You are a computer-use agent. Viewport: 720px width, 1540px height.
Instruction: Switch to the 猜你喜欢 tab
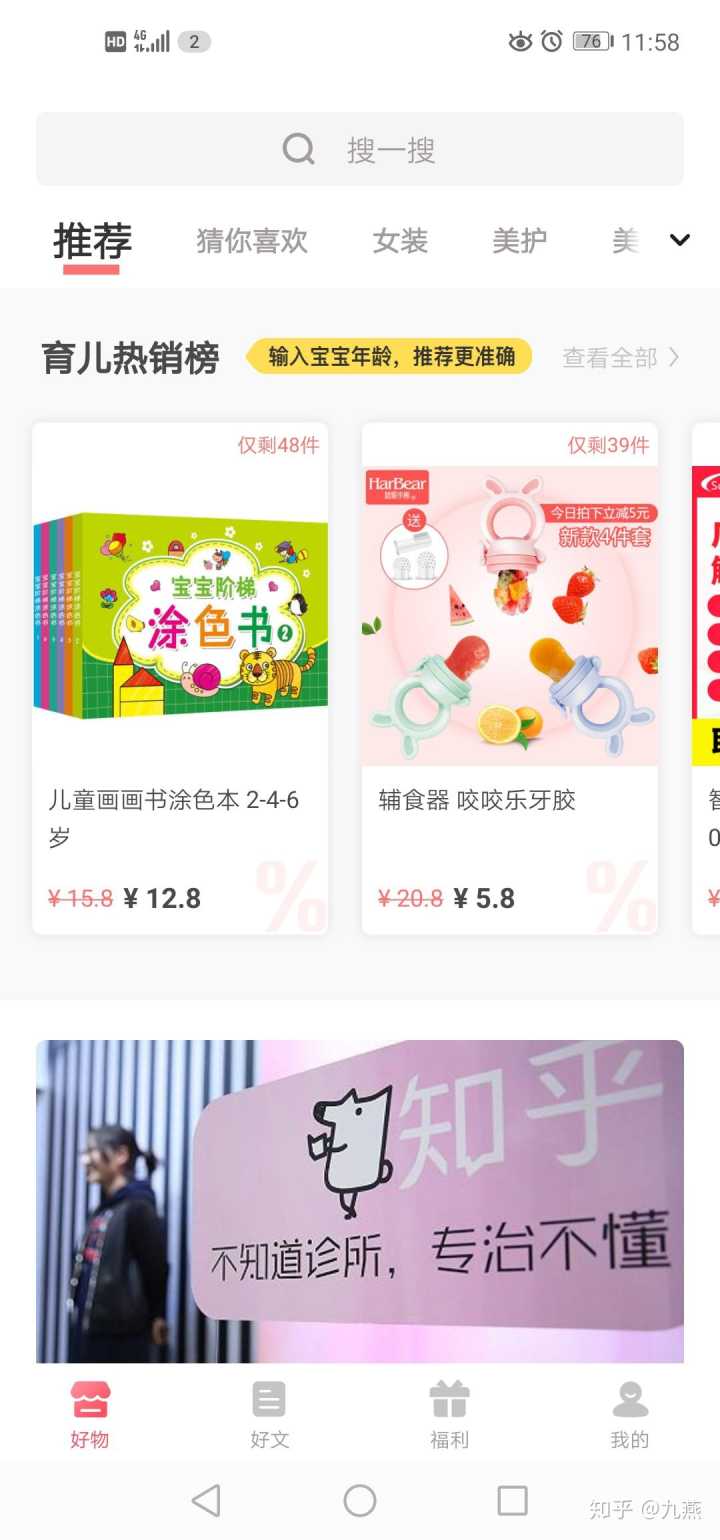[x=252, y=241]
